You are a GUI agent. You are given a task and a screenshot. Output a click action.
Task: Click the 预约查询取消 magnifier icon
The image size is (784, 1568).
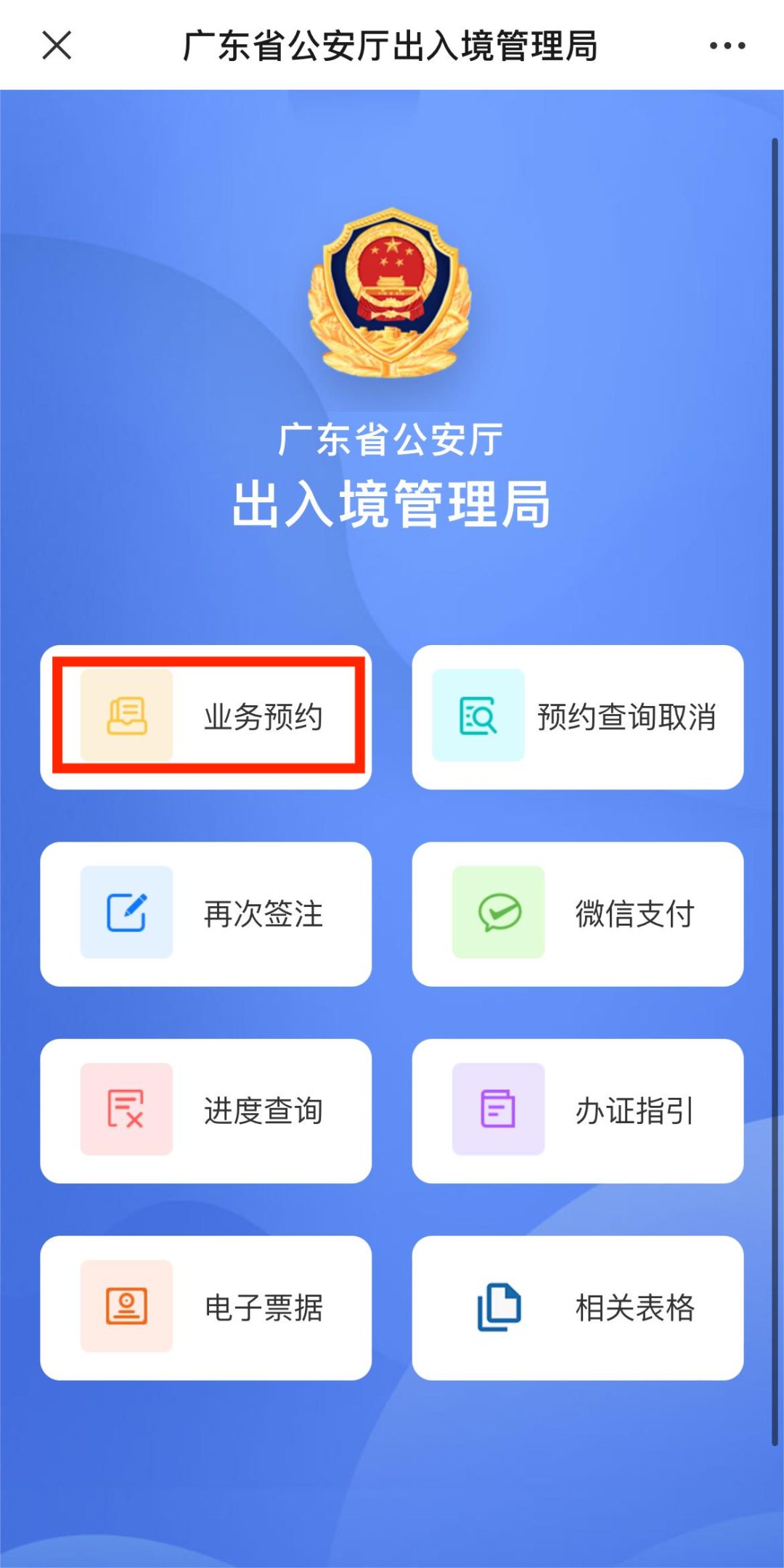coord(478,717)
